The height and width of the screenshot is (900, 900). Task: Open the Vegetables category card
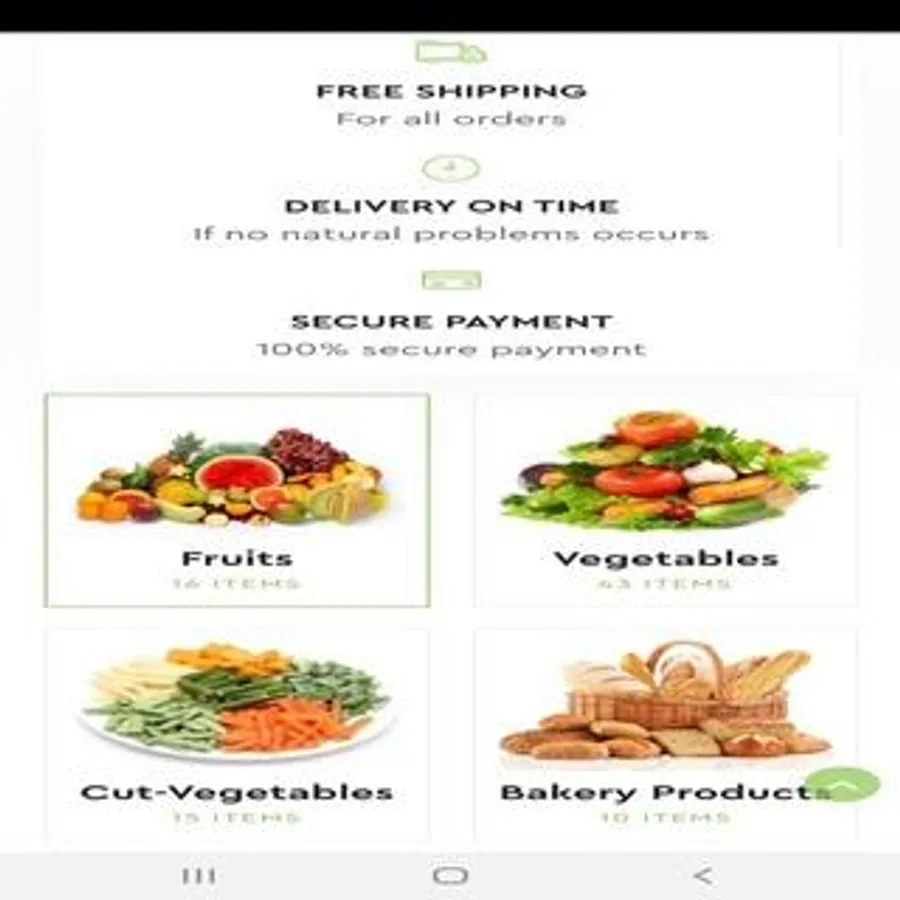click(x=666, y=500)
